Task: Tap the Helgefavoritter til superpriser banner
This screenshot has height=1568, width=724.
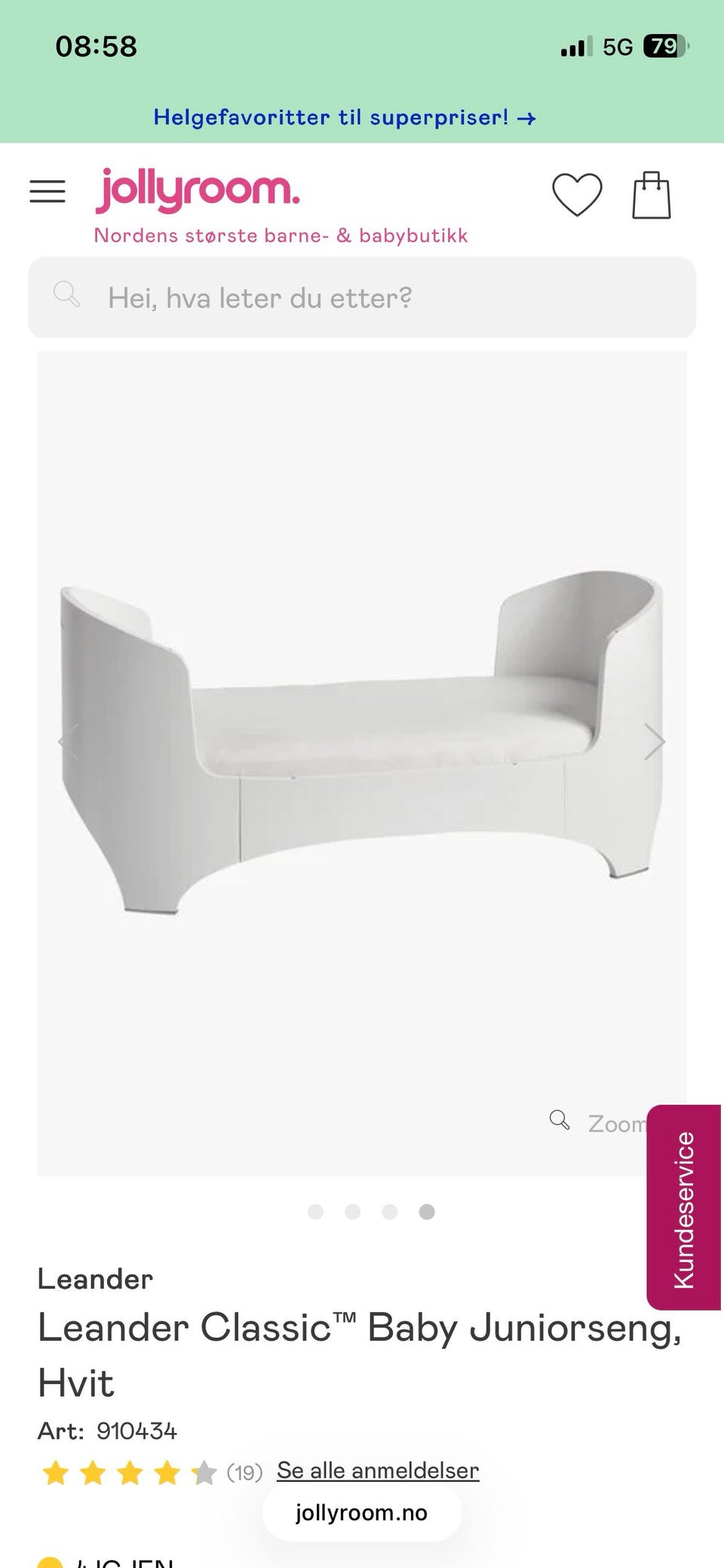Action: point(344,118)
